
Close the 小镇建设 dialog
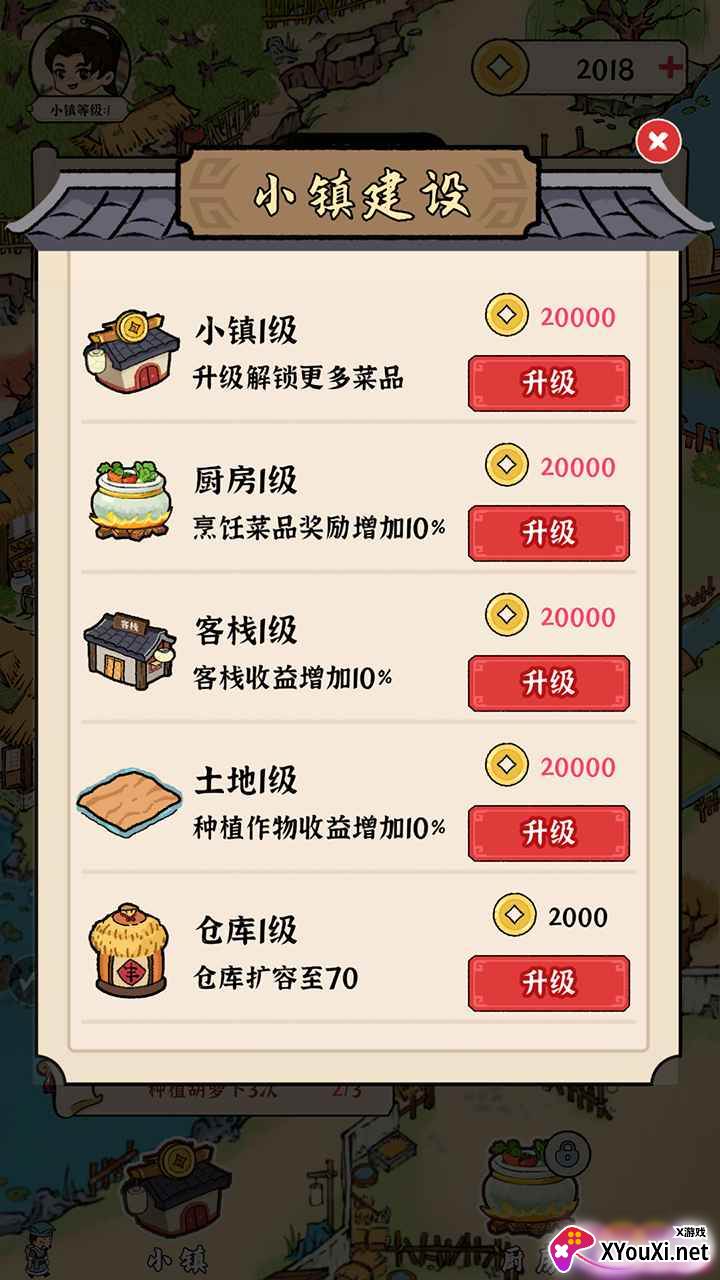click(x=658, y=142)
